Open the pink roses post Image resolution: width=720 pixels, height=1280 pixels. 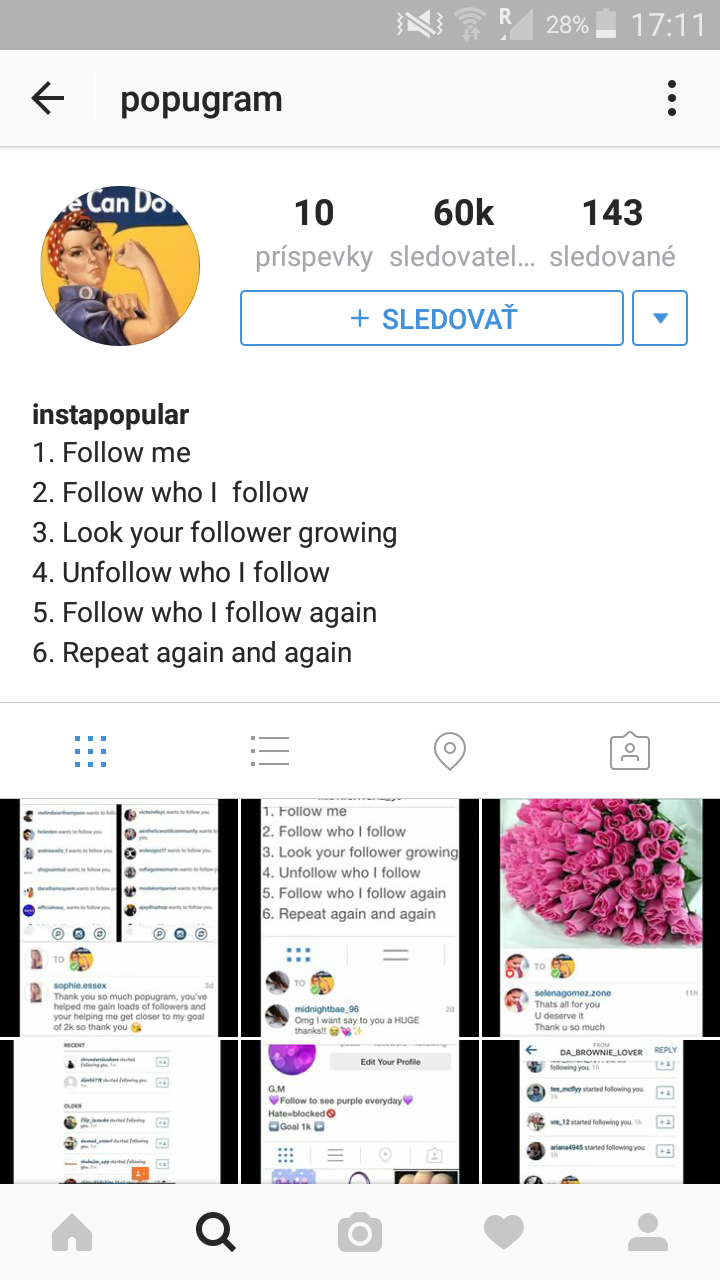pos(600,917)
